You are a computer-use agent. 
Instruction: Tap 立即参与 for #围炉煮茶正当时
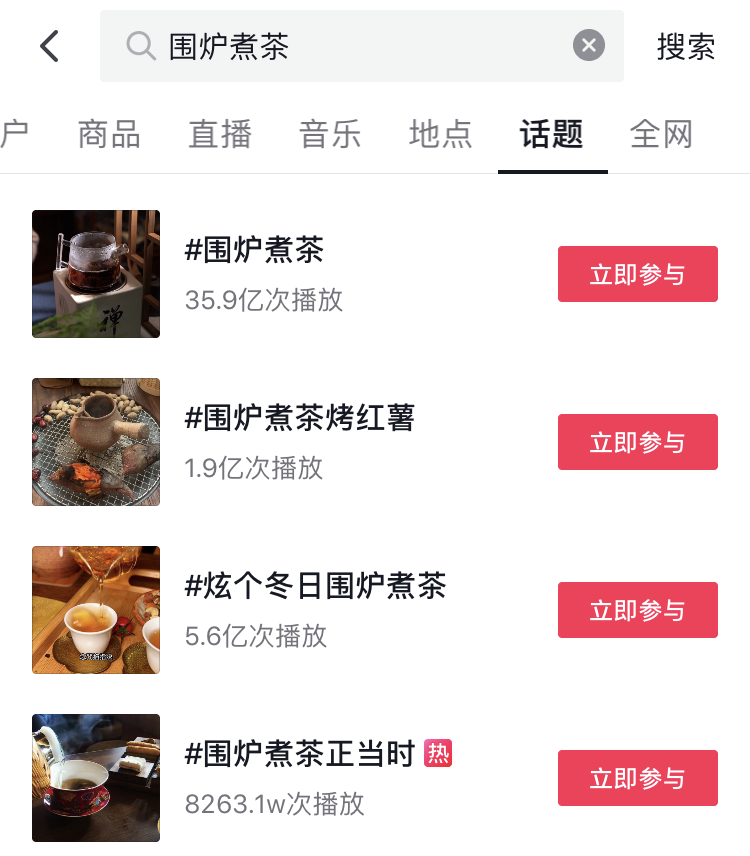637,778
